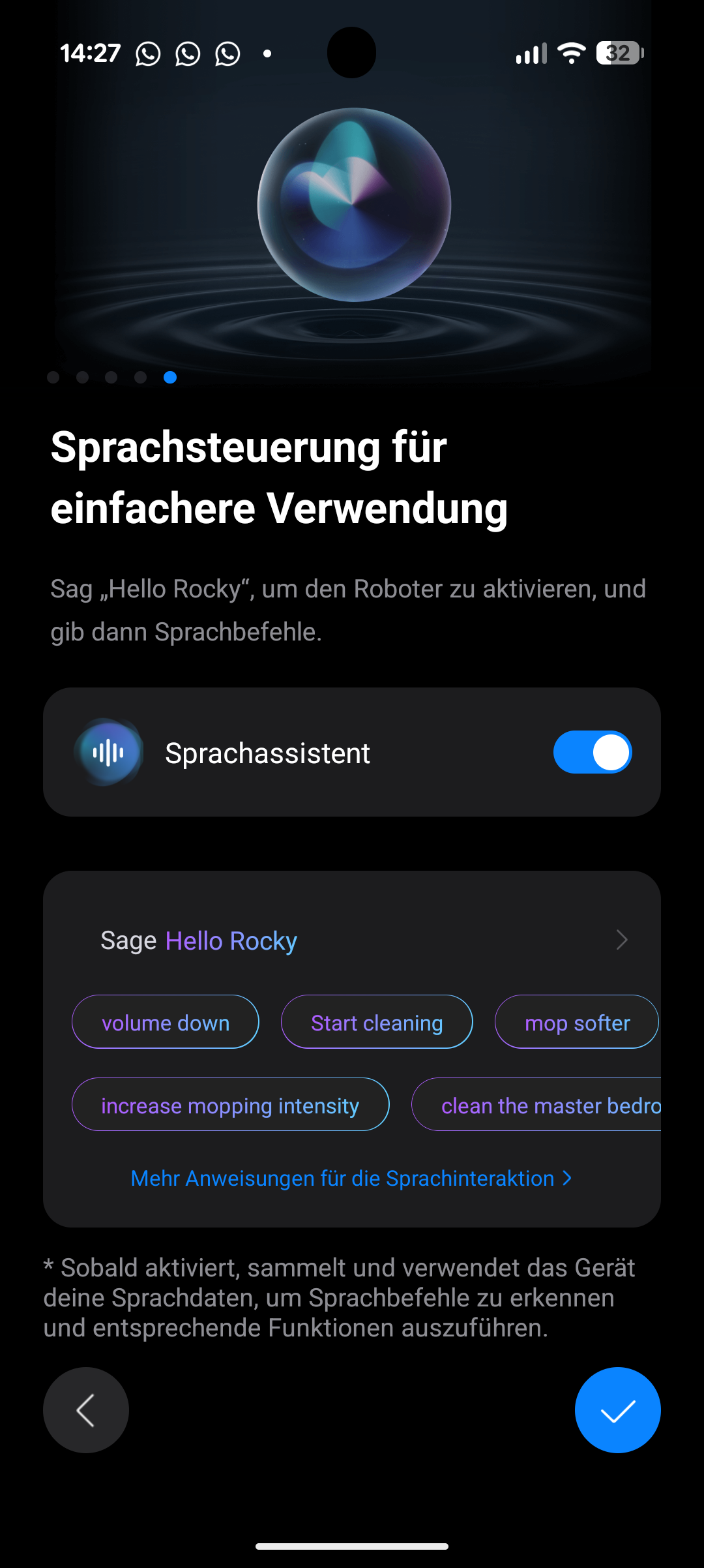Select the volume down command chip
Viewport: 704px width, 1568px height.
coord(166,1022)
